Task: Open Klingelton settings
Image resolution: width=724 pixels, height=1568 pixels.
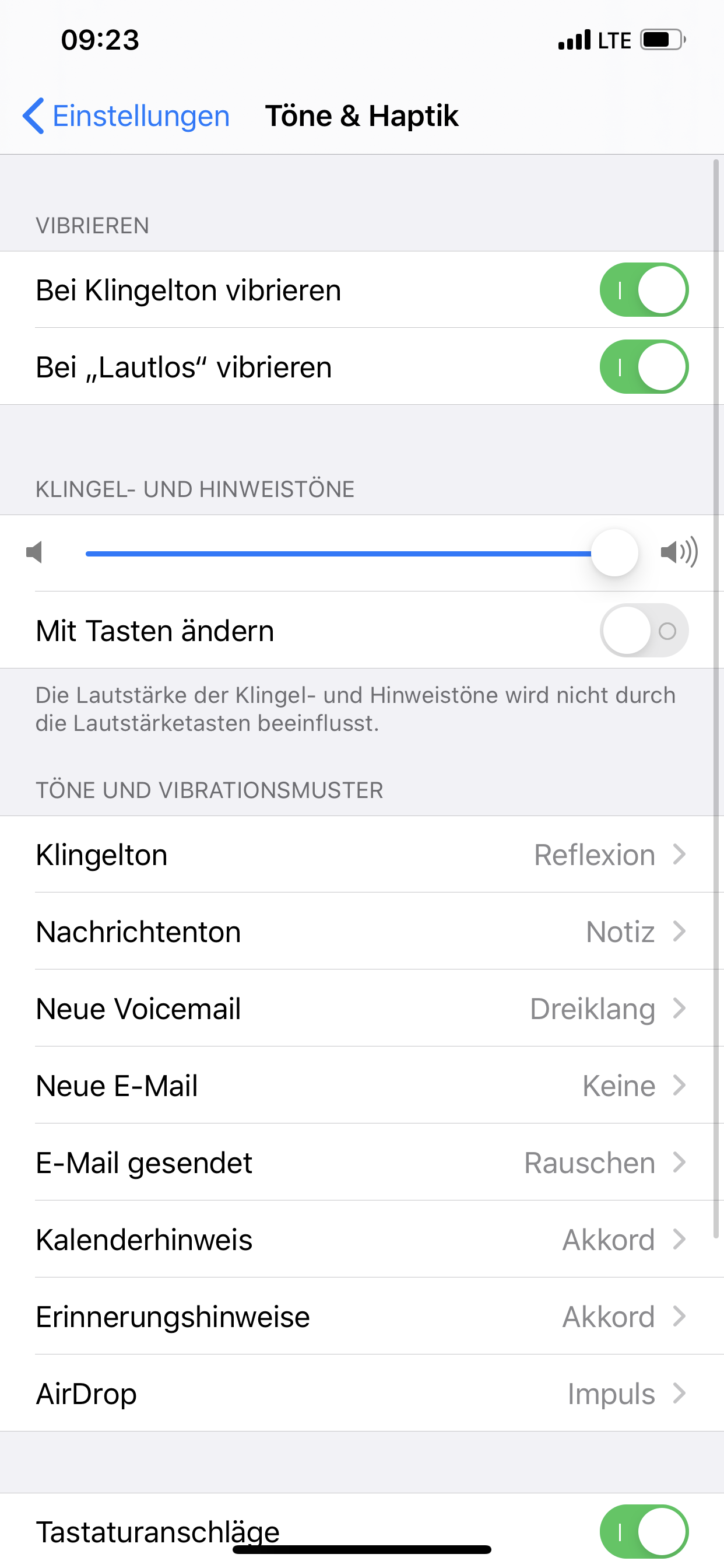Action: [x=361, y=855]
